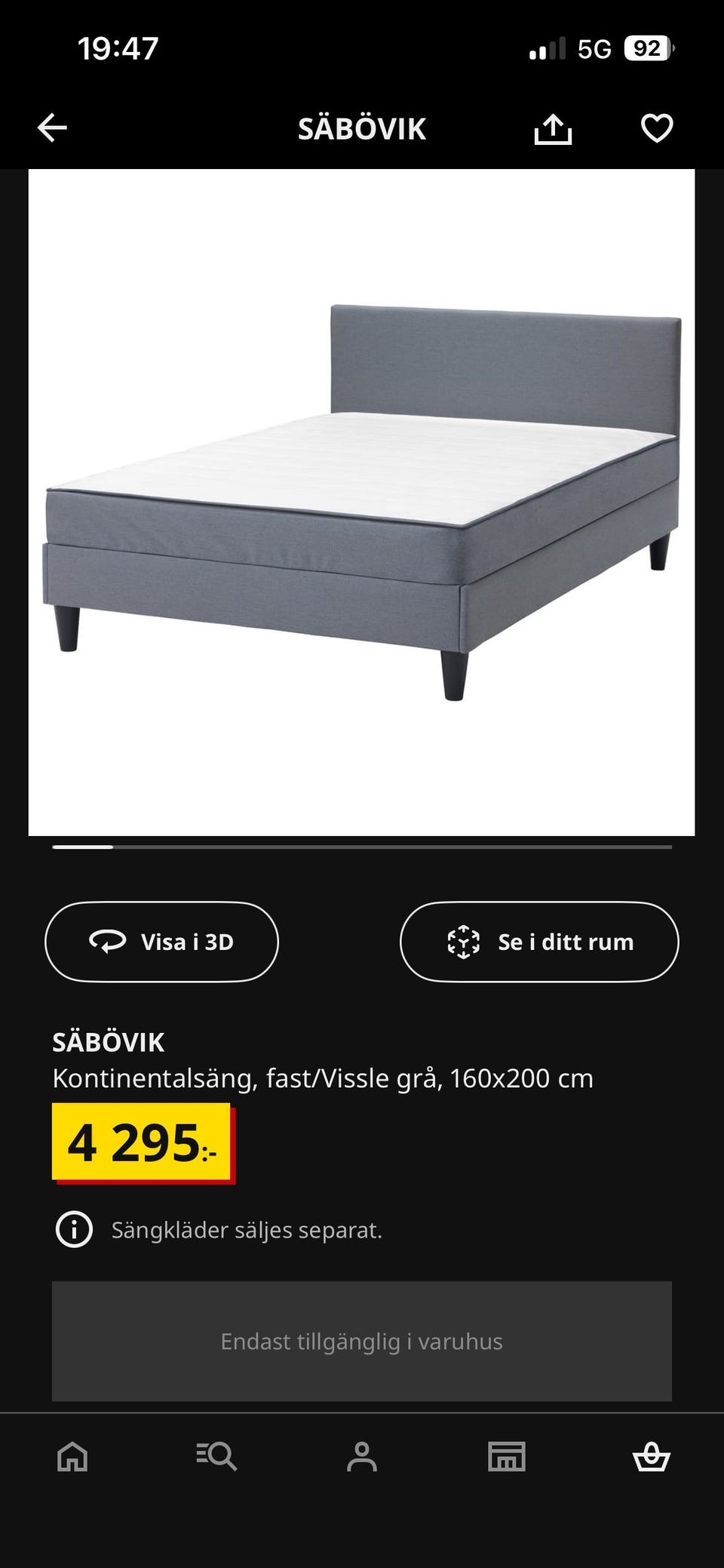Viewport: 724px width, 1568px height.
Task: Tap the SÄBÖVIK title in the header
Action: (361, 128)
